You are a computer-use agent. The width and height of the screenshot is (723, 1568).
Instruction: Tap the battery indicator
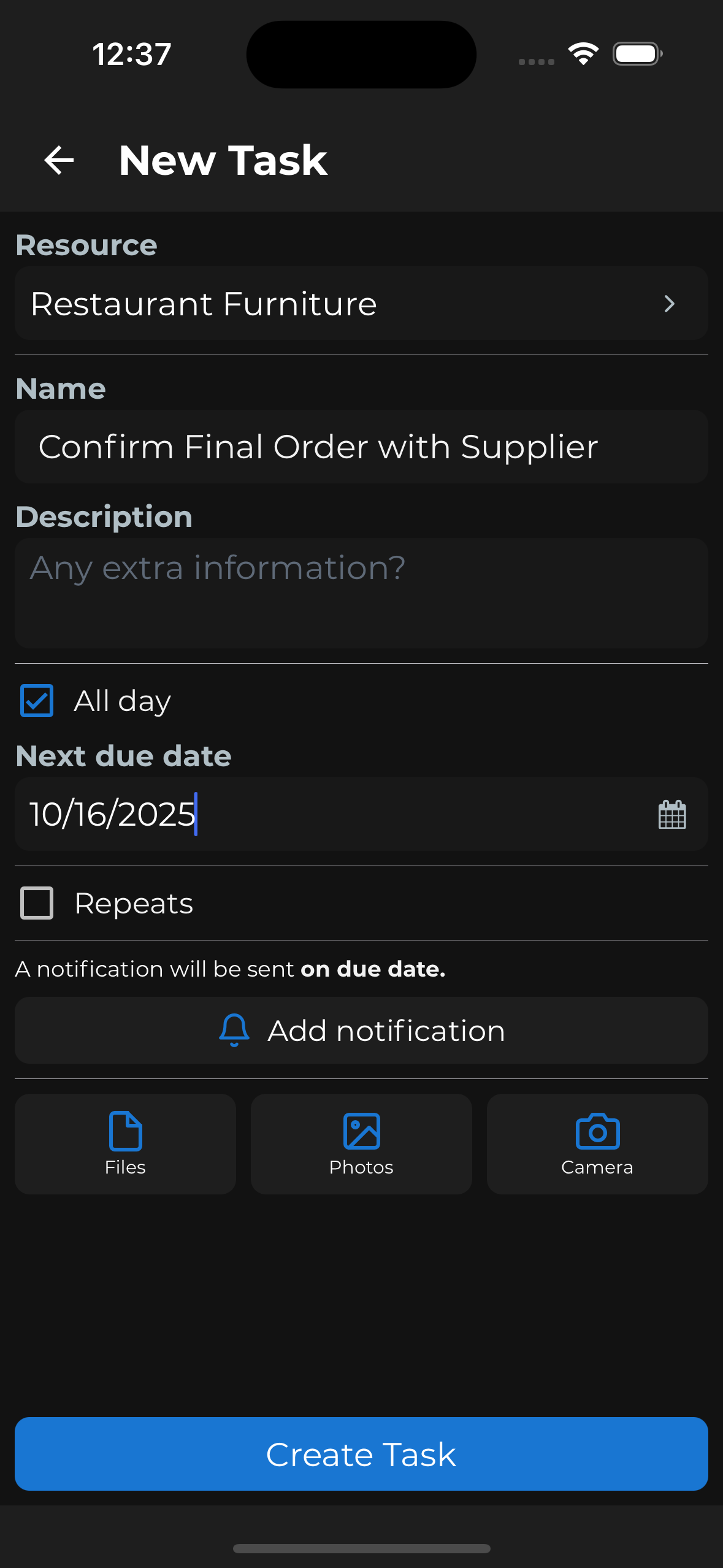[x=637, y=53]
